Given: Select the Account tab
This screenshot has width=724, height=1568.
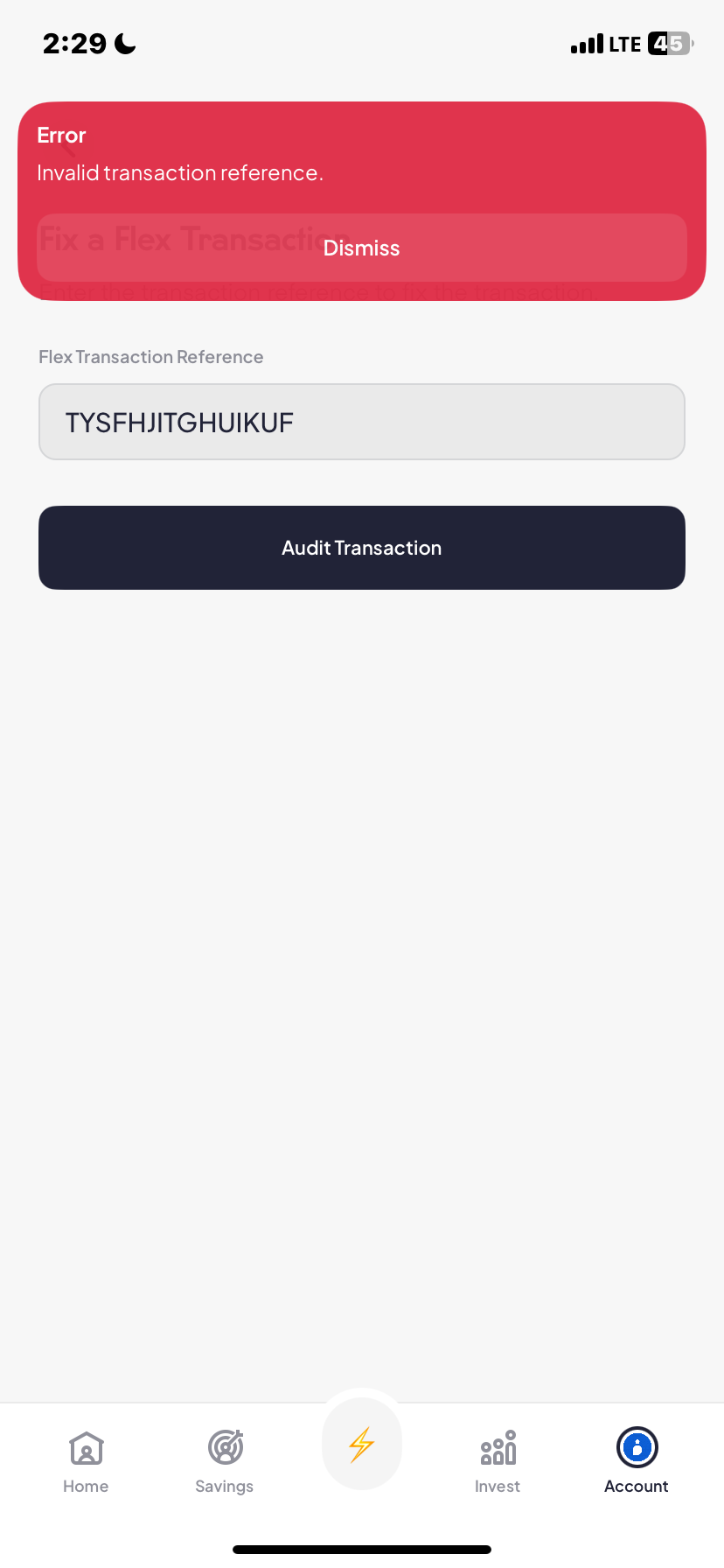Looking at the screenshot, I should tap(636, 1461).
